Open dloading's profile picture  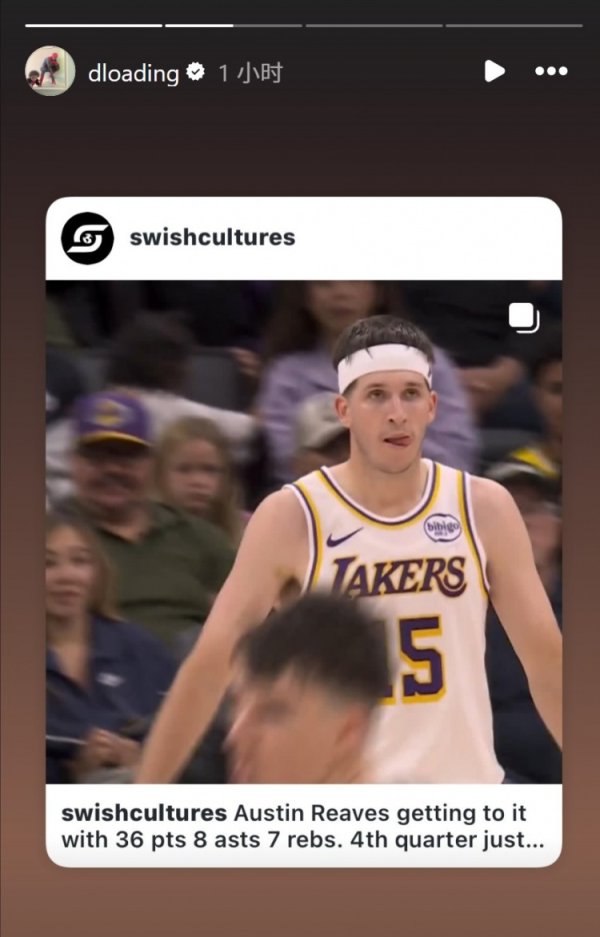click(50, 71)
